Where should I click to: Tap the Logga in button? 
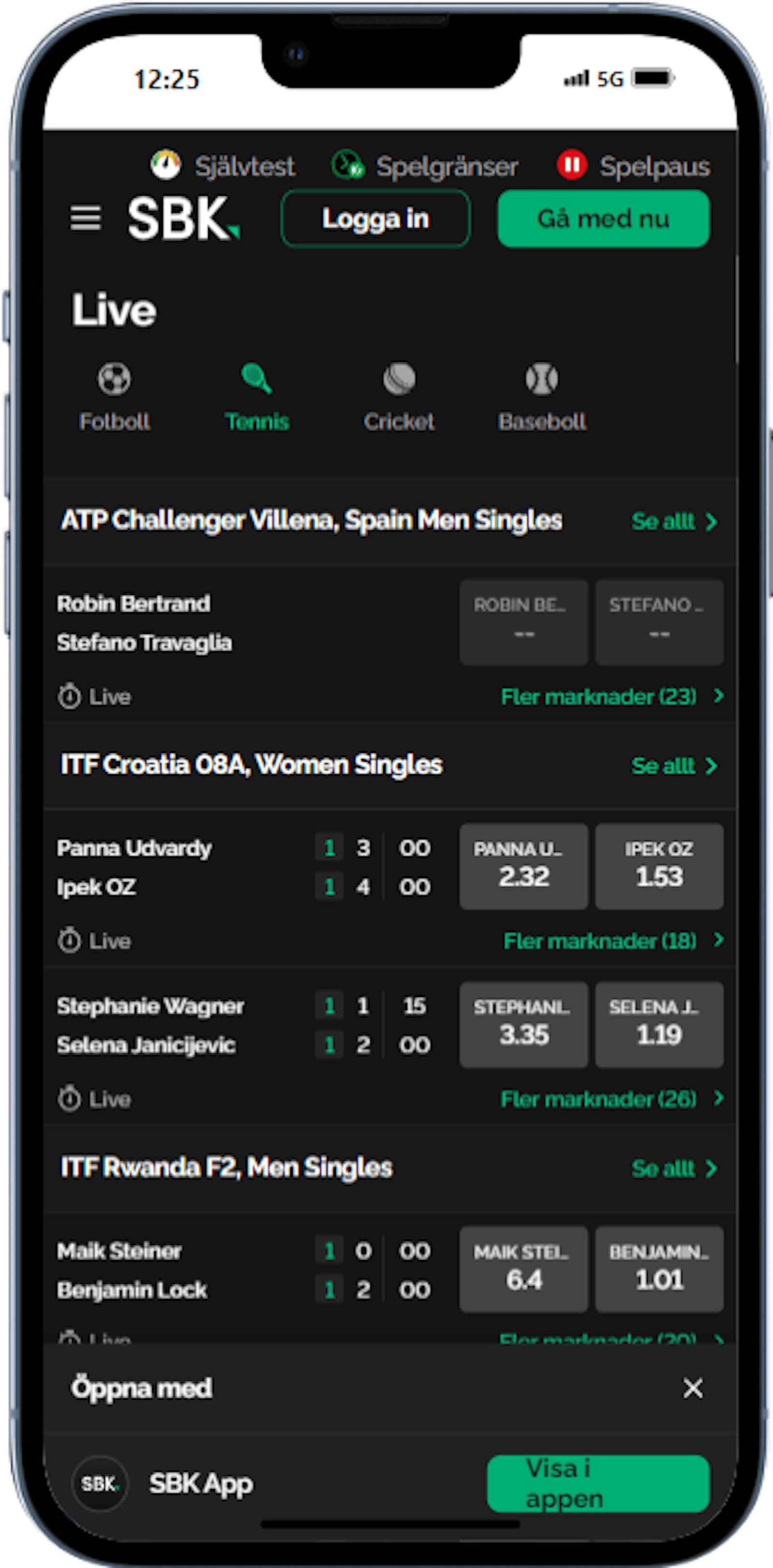(375, 219)
